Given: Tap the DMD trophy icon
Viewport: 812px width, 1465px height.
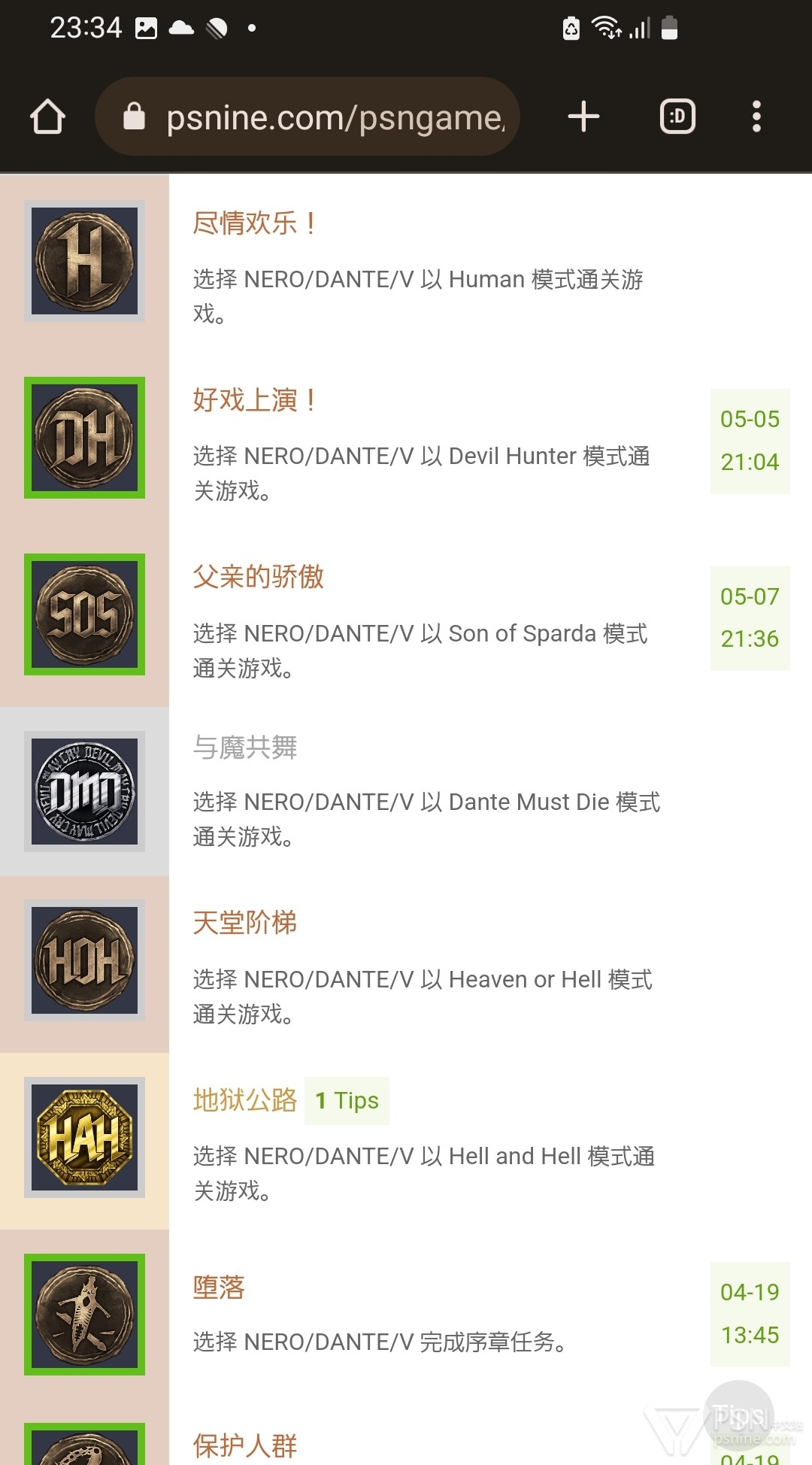Looking at the screenshot, I should 85,791.
